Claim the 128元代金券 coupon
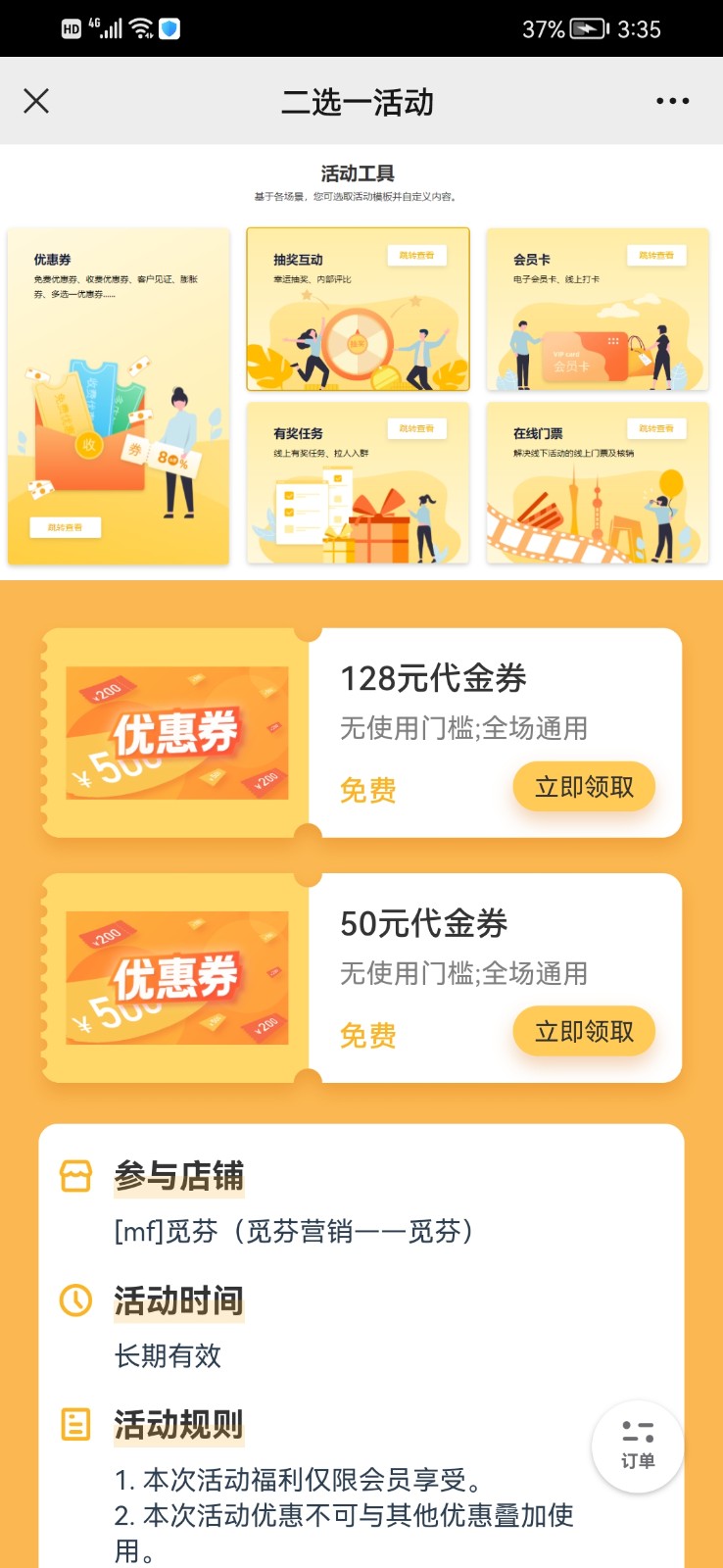 tap(584, 787)
